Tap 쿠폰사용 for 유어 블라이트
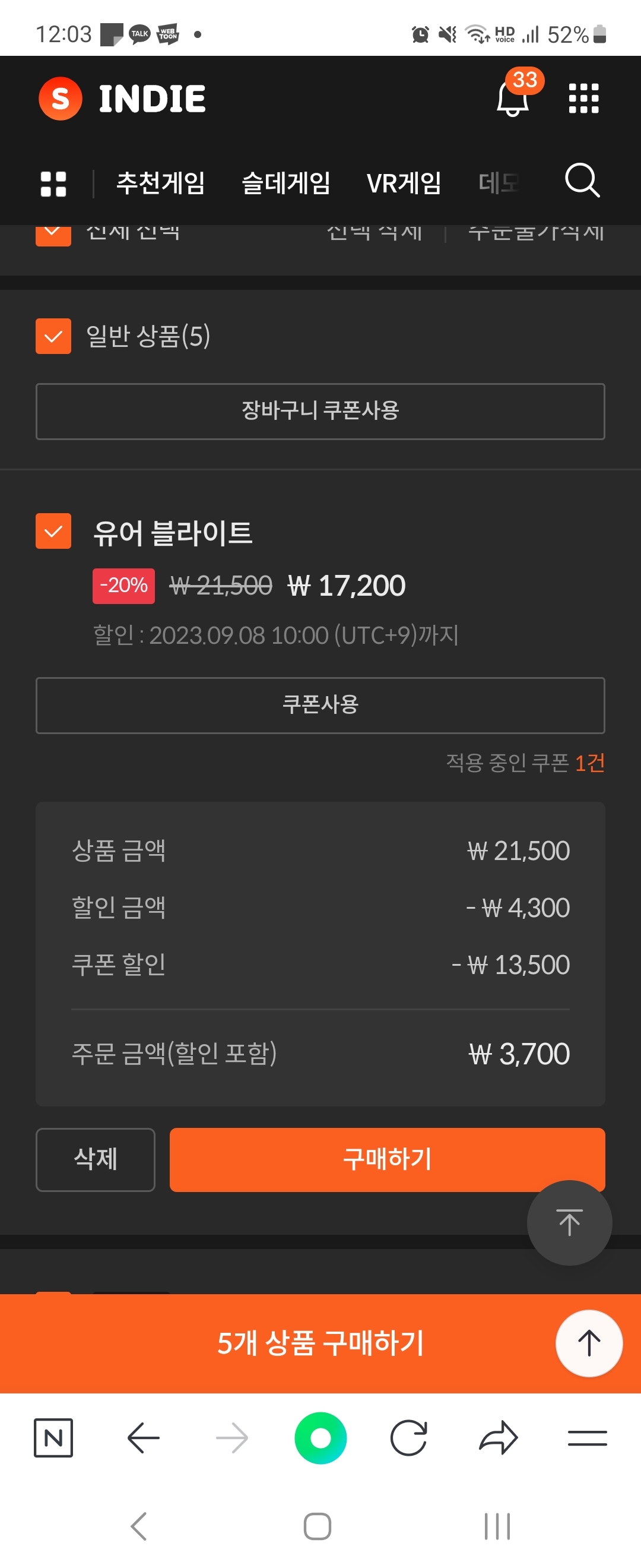This screenshot has height=1568, width=641. click(x=320, y=705)
